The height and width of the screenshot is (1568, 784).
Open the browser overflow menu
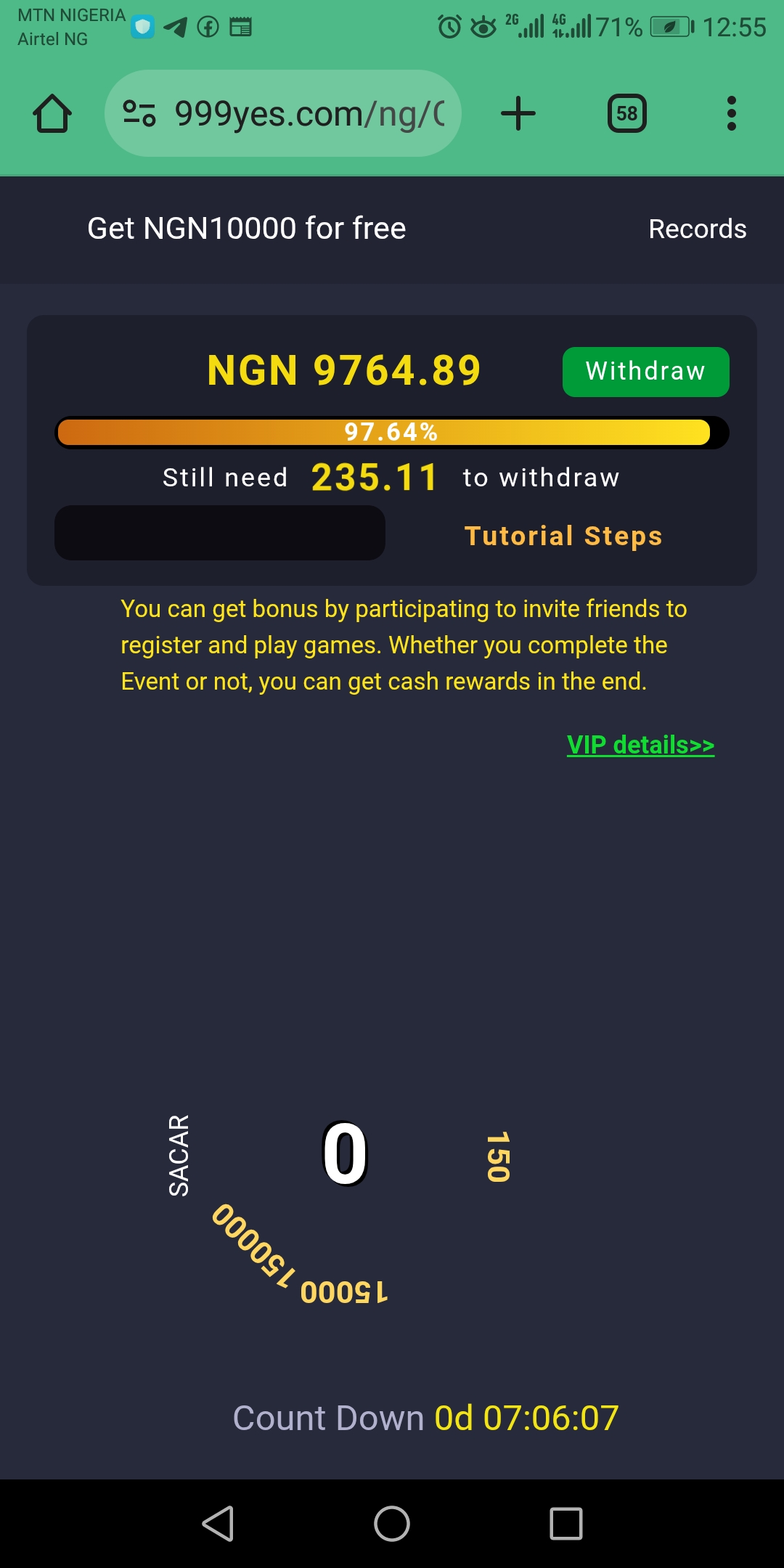pyautogui.click(x=731, y=114)
